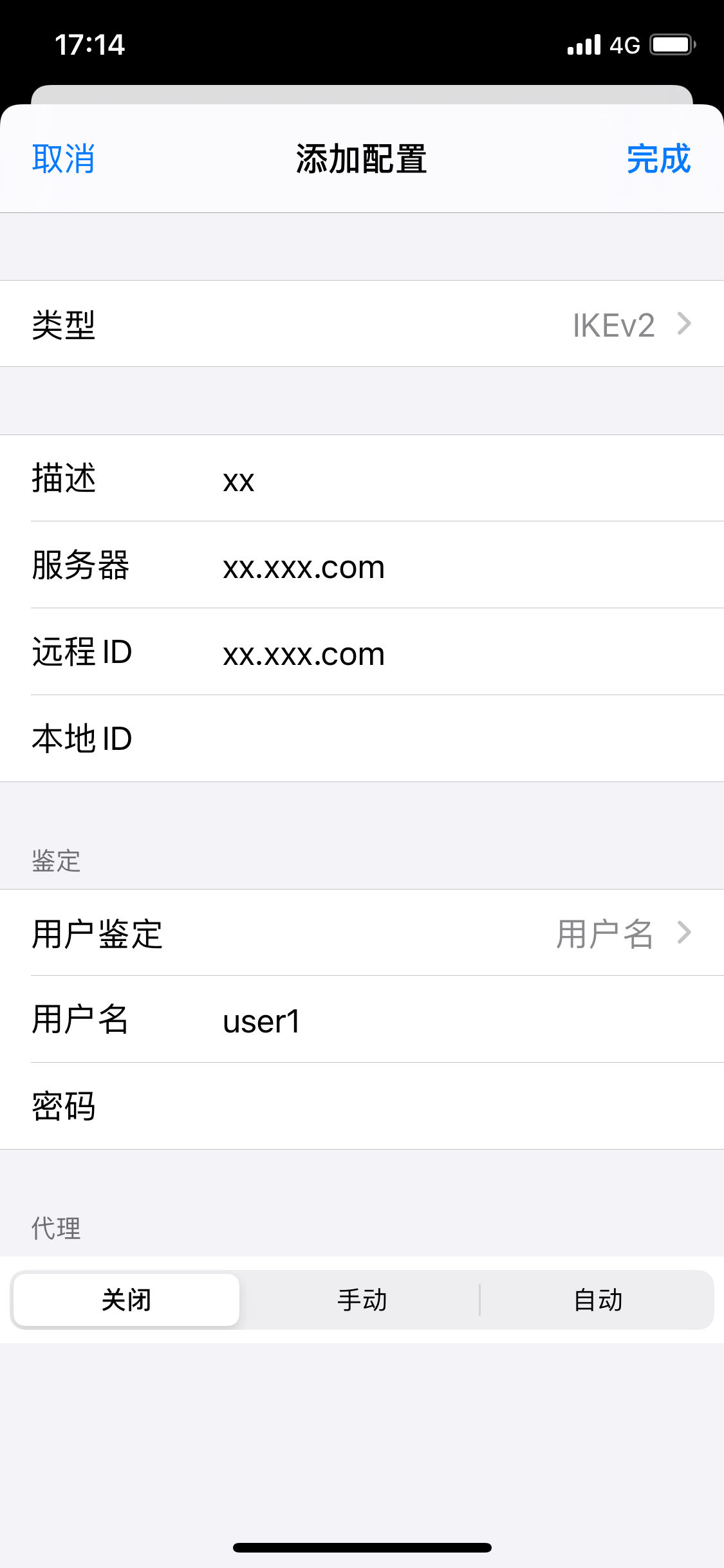Open the 类型 row showing IKEv2
Screen dimensions: 724x1568
point(362,324)
